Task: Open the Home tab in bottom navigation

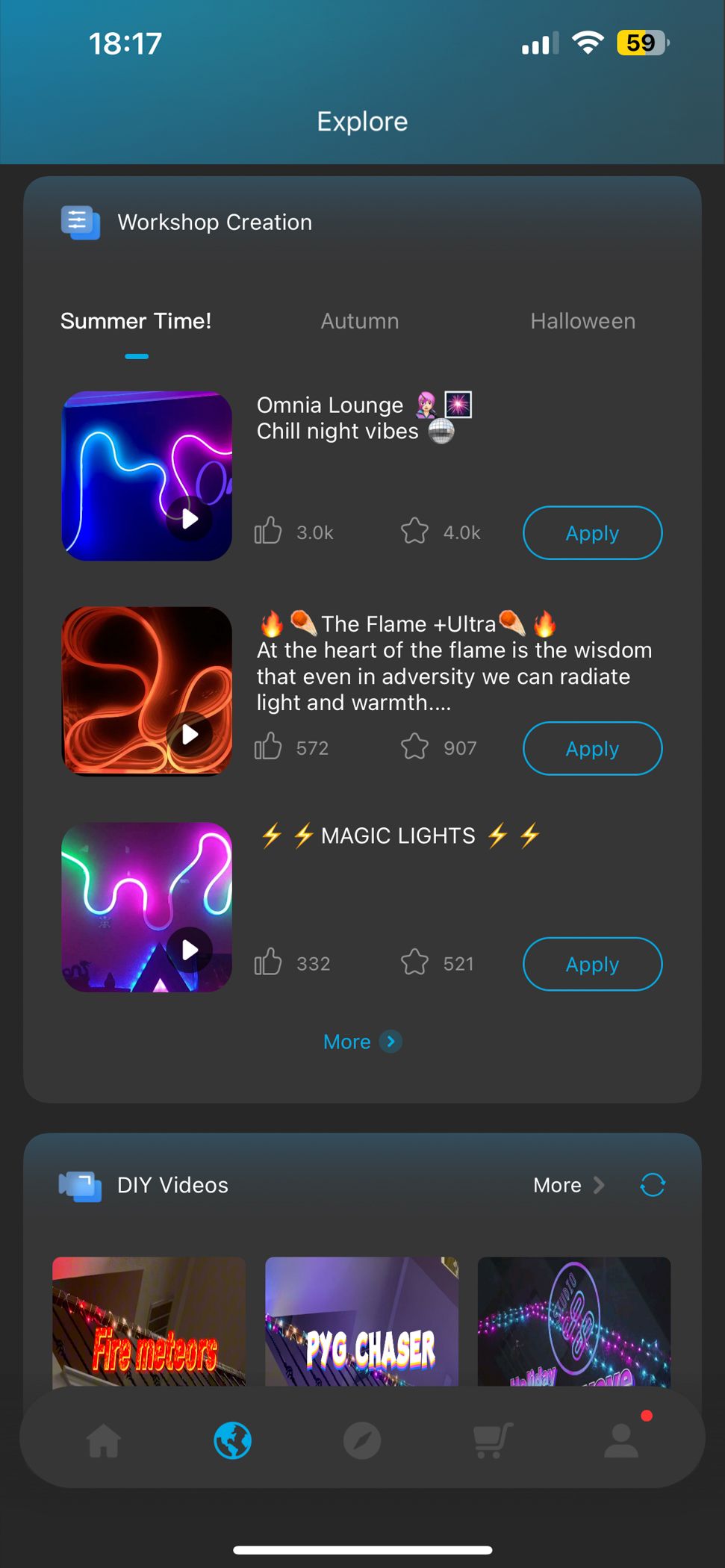Action: 104,1440
